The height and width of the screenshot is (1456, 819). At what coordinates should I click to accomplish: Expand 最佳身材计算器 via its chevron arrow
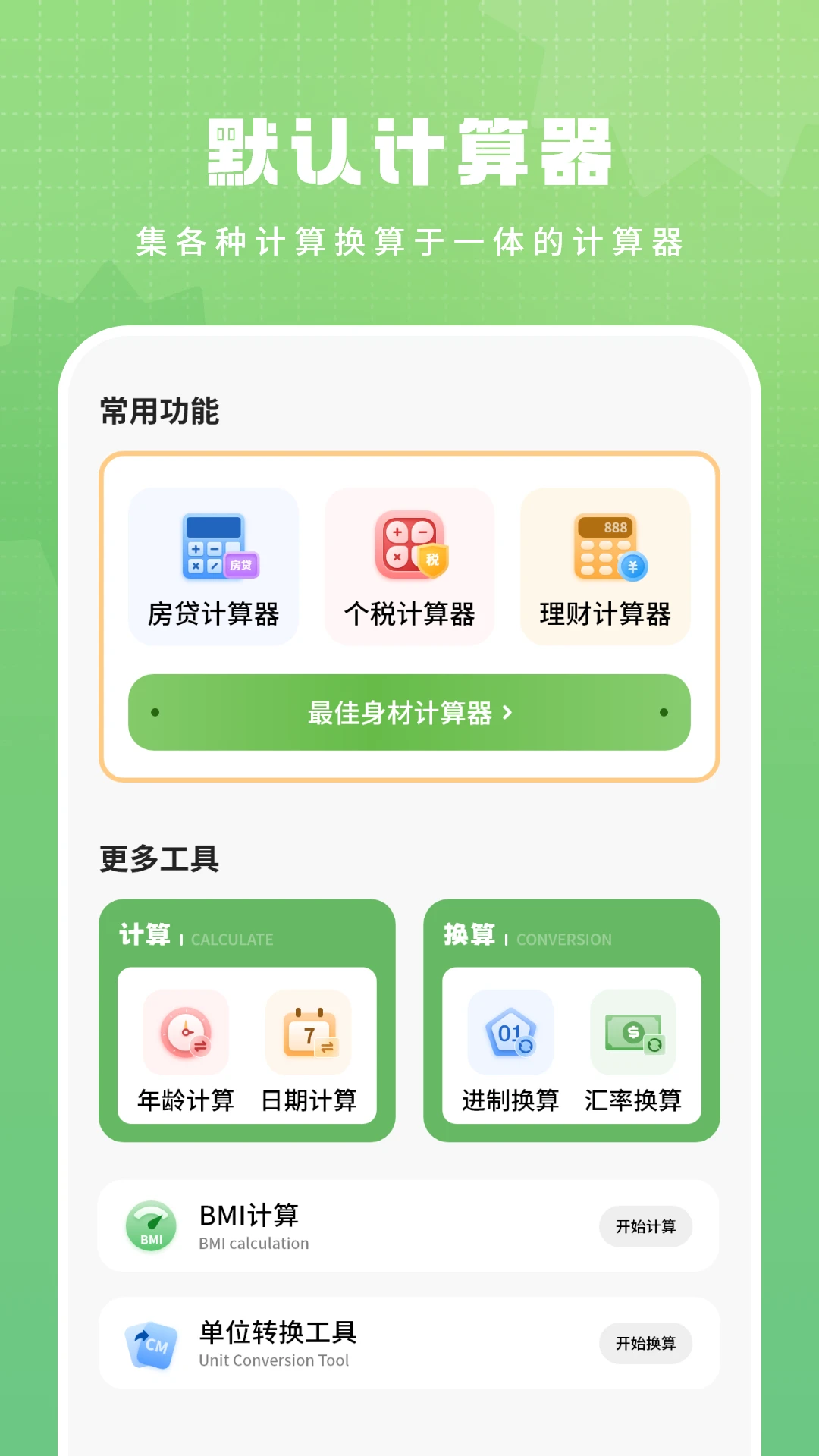[510, 713]
